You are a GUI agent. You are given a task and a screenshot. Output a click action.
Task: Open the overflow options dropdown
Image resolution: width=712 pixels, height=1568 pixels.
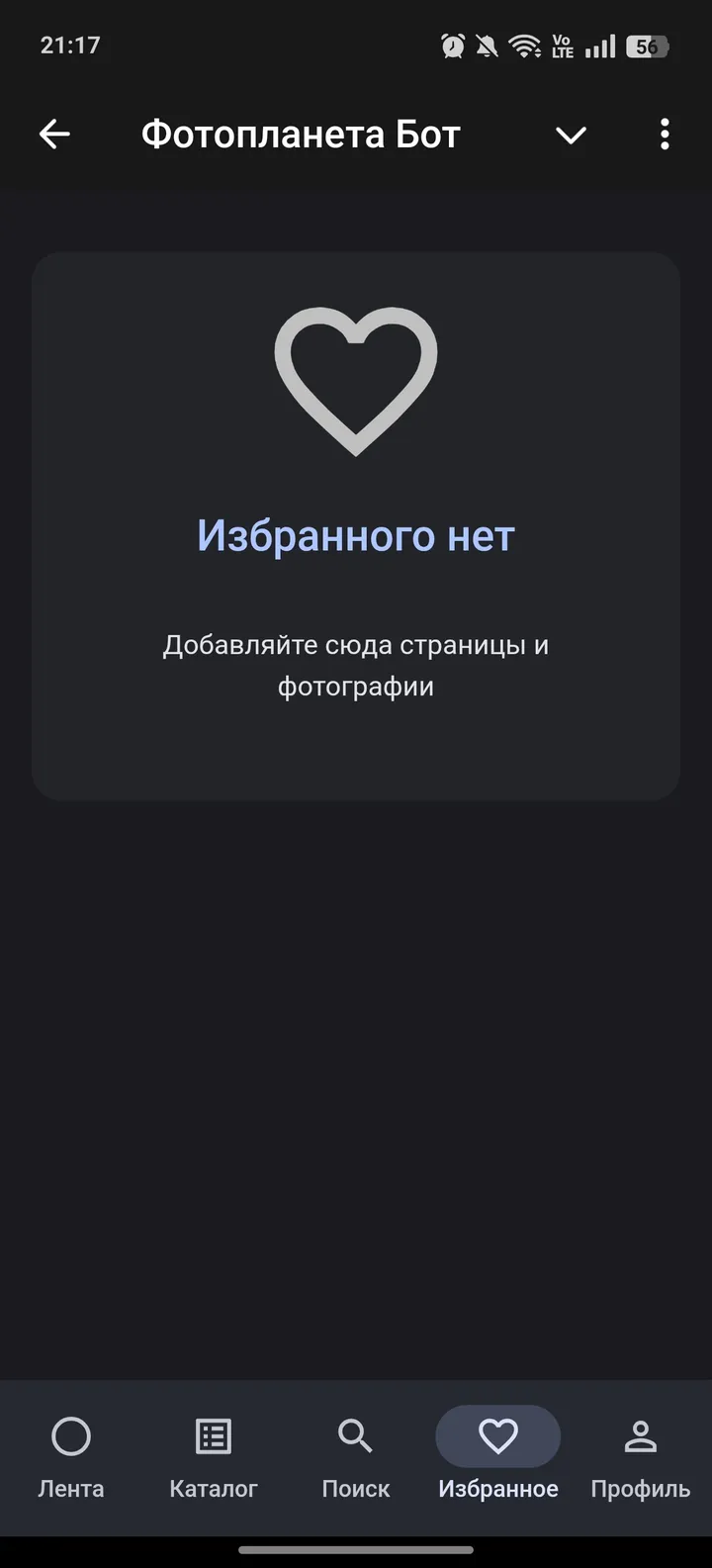pyautogui.click(x=664, y=135)
